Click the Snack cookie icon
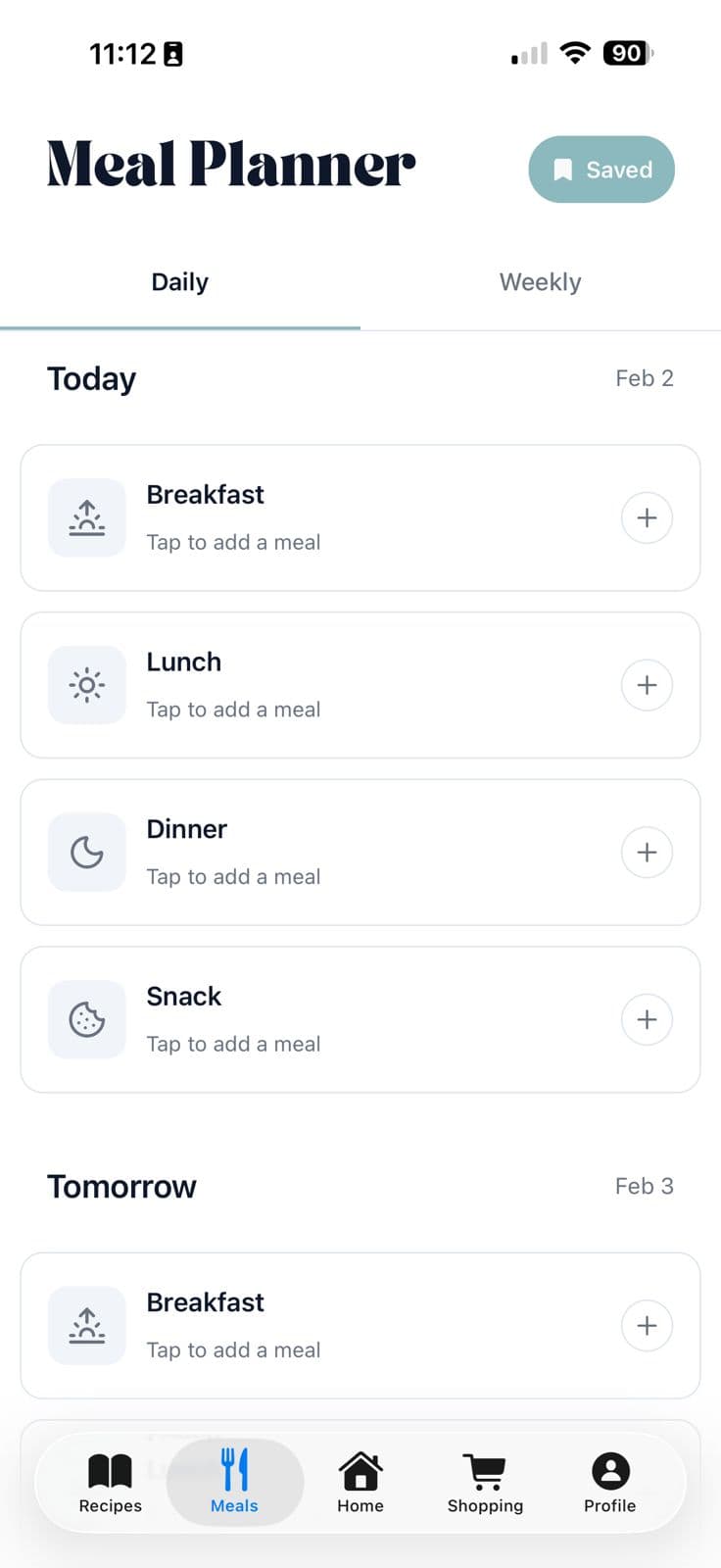721x1568 pixels. pyautogui.click(x=86, y=1019)
